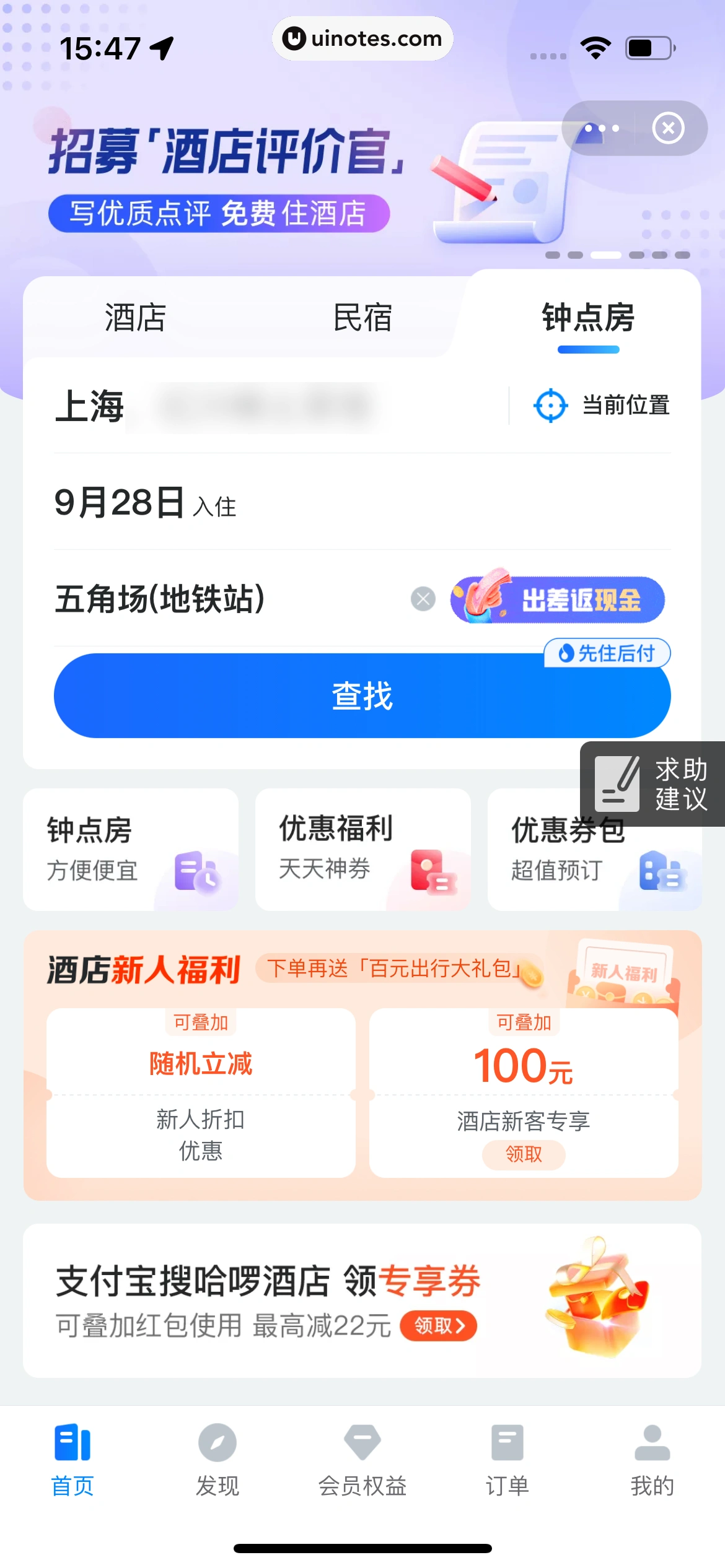Switch to the 酒店 tab
The image size is (725, 1568).
(x=135, y=318)
